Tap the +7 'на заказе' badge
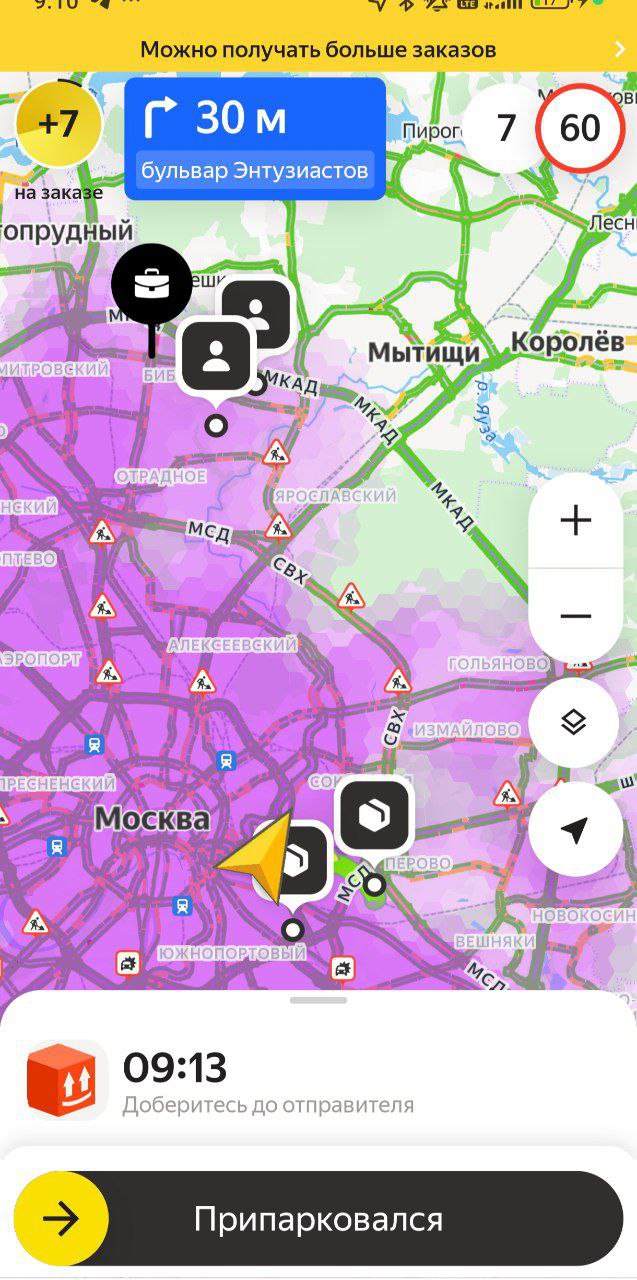 pos(58,125)
